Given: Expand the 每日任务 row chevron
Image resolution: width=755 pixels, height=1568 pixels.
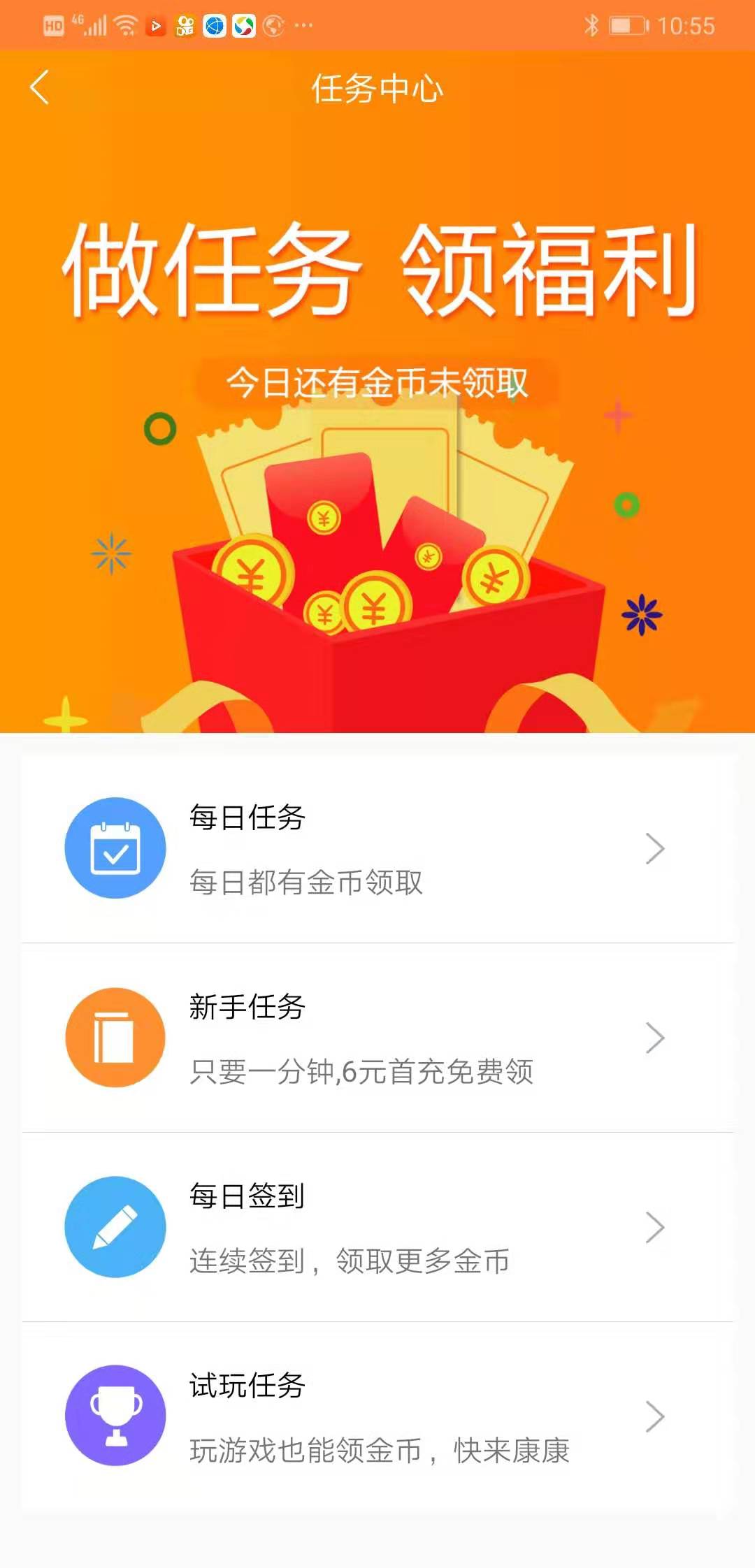Looking at the screenshot, I should [655, 848].
